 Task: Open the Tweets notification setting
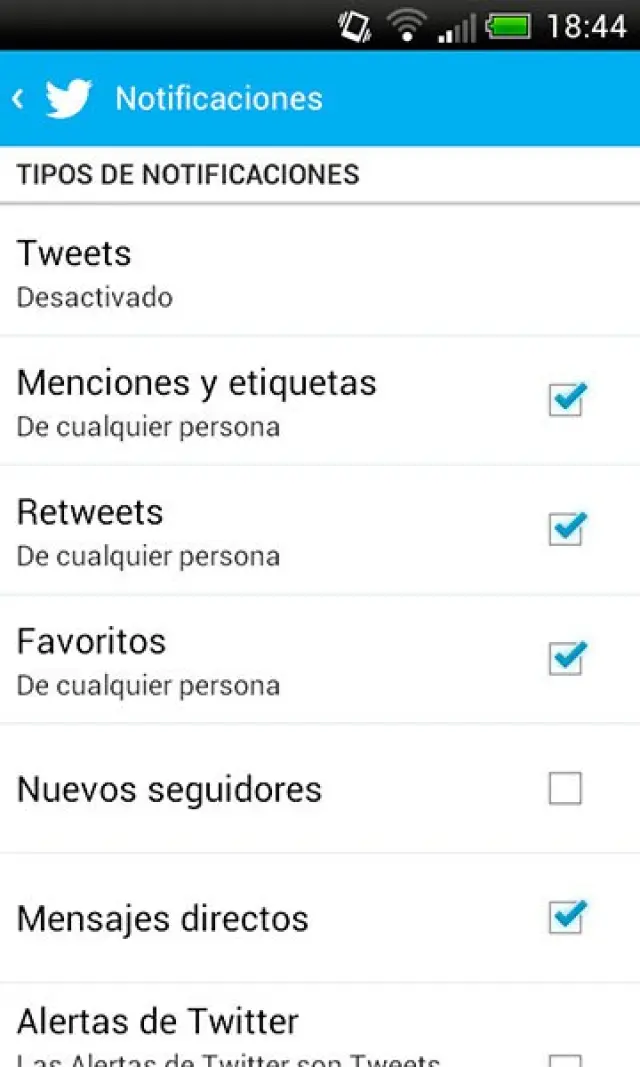320,271
